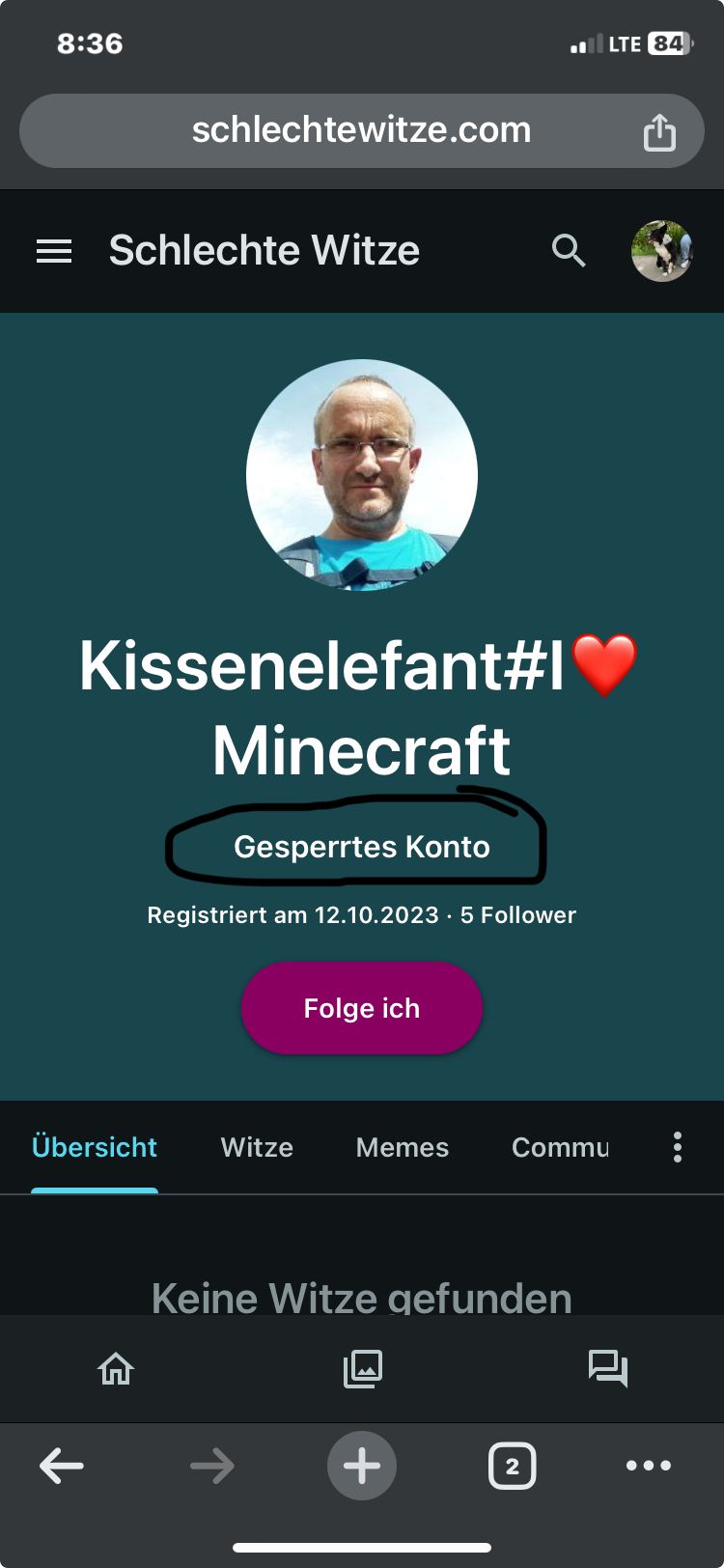Show the open tabs switcher
This screenshot has height=1568, width=724.
tap(512, 1466)
